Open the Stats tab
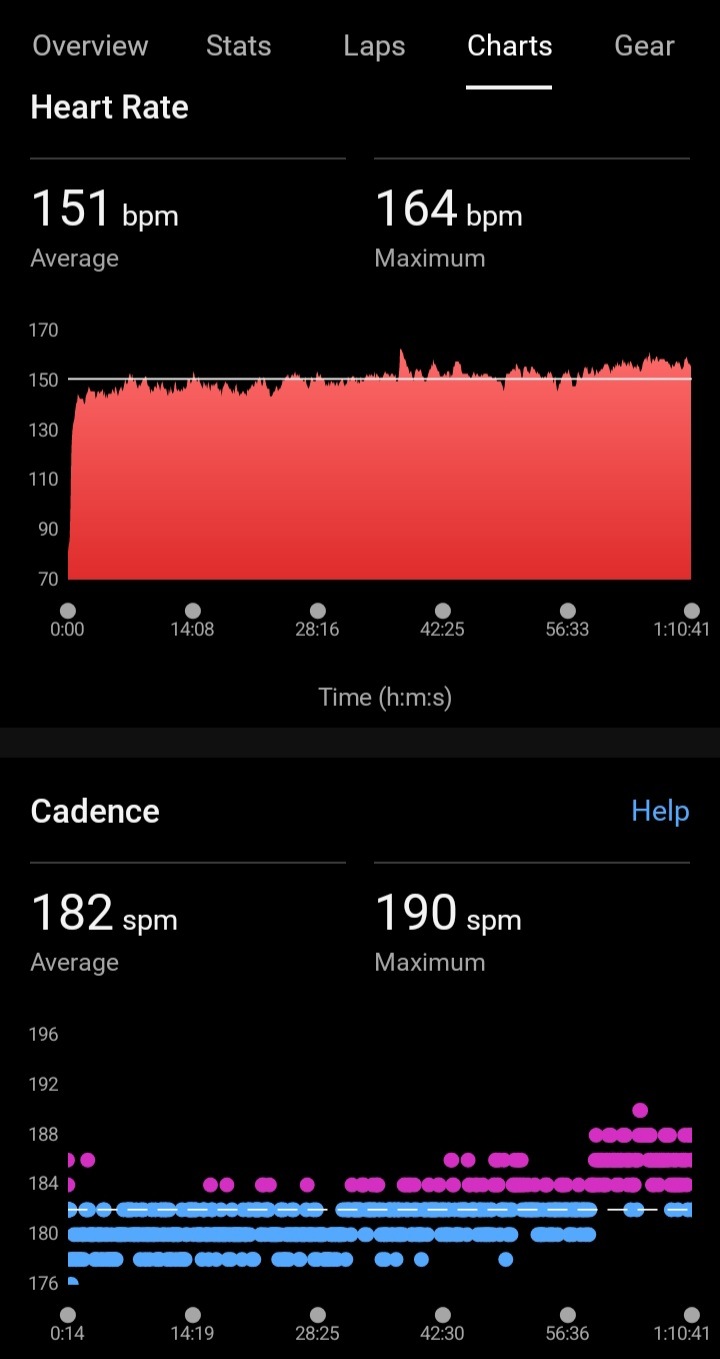Screen dimensions: 720x1359 [x=239, y=46]
